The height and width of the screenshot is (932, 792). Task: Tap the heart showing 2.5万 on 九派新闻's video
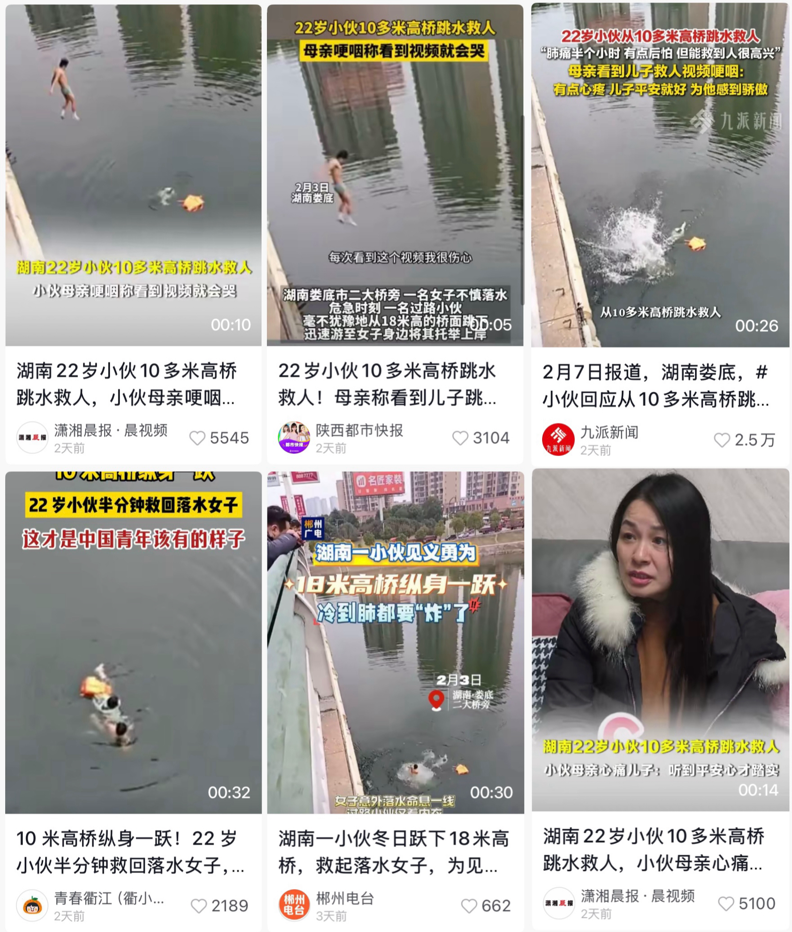point(722,440)
